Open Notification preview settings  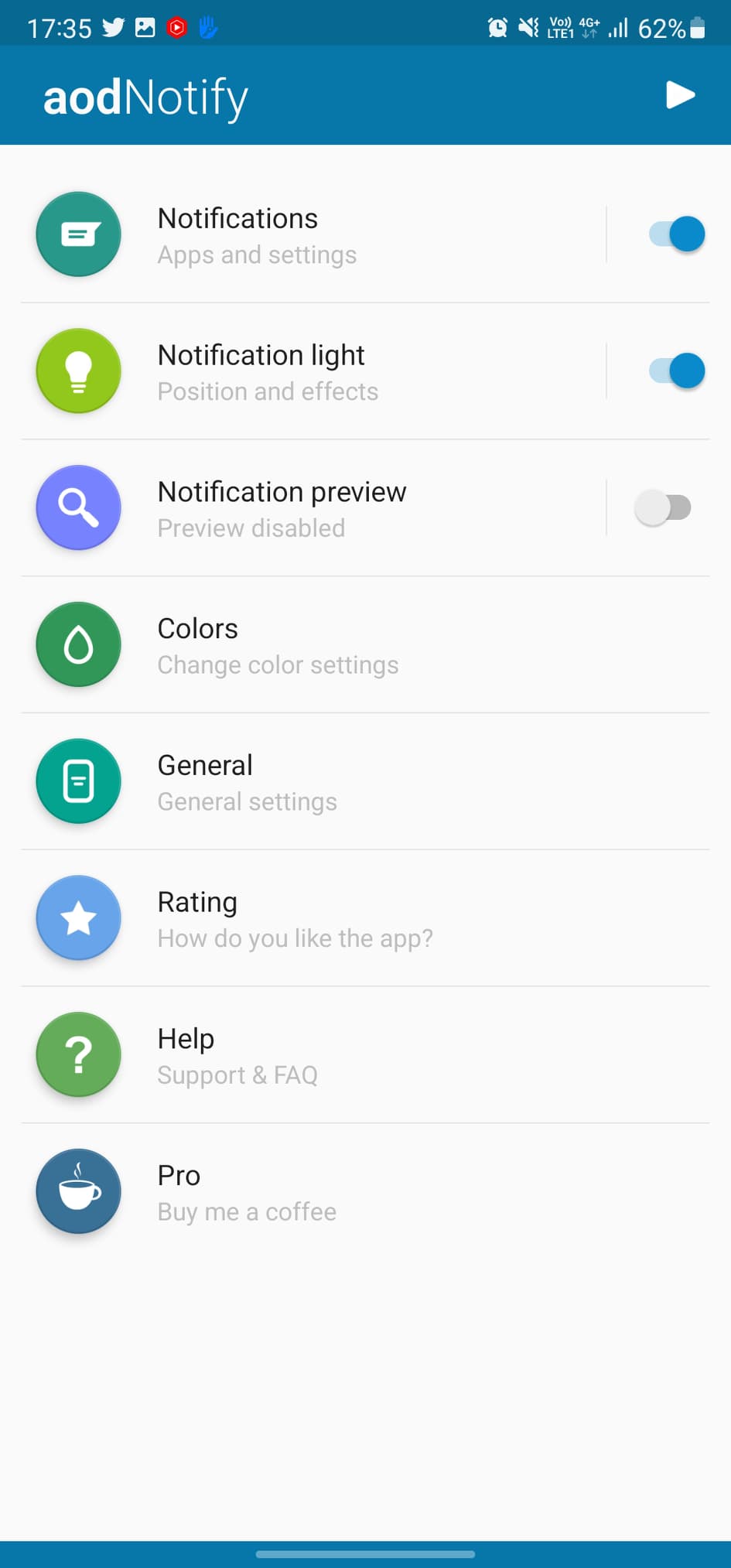(309, 509)
